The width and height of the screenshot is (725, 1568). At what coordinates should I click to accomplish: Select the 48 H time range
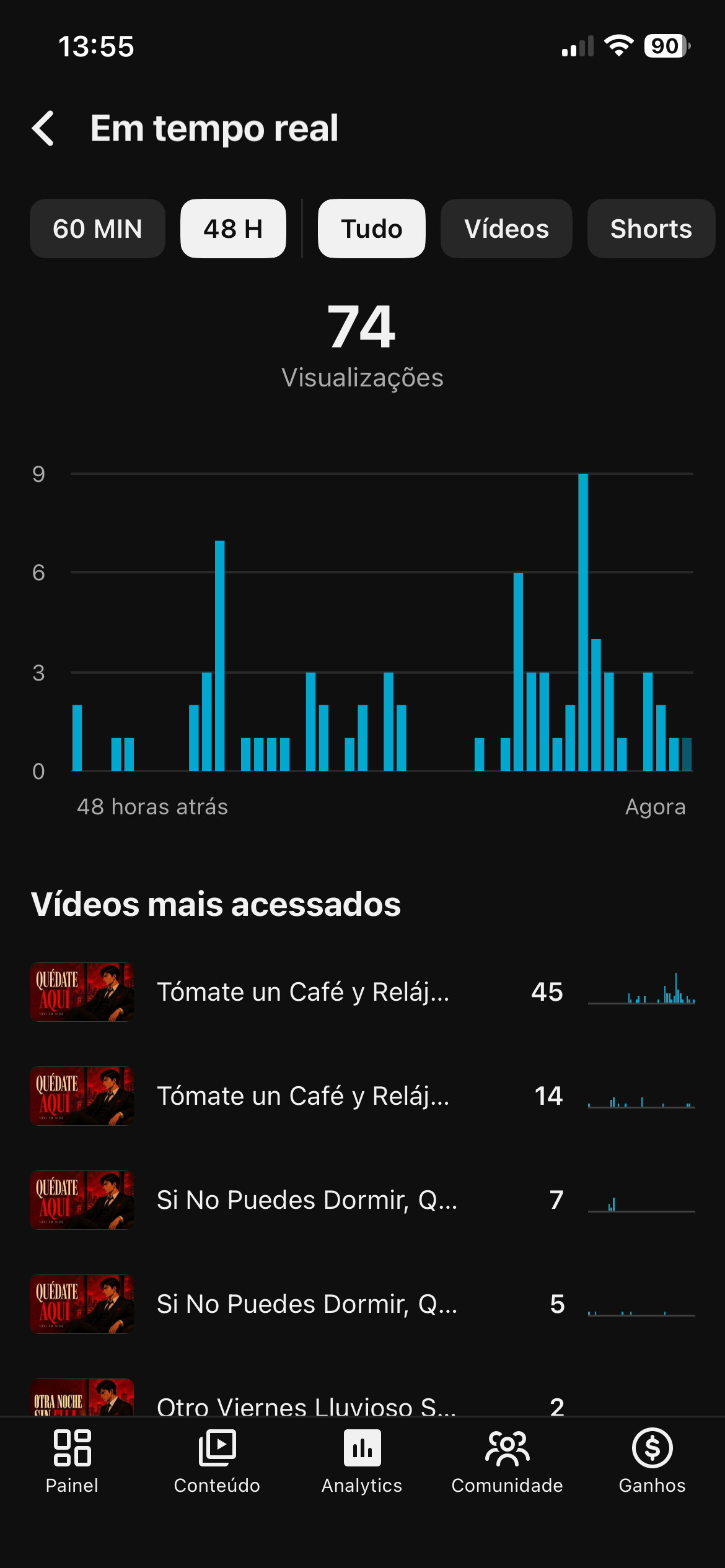coord(233,229)
